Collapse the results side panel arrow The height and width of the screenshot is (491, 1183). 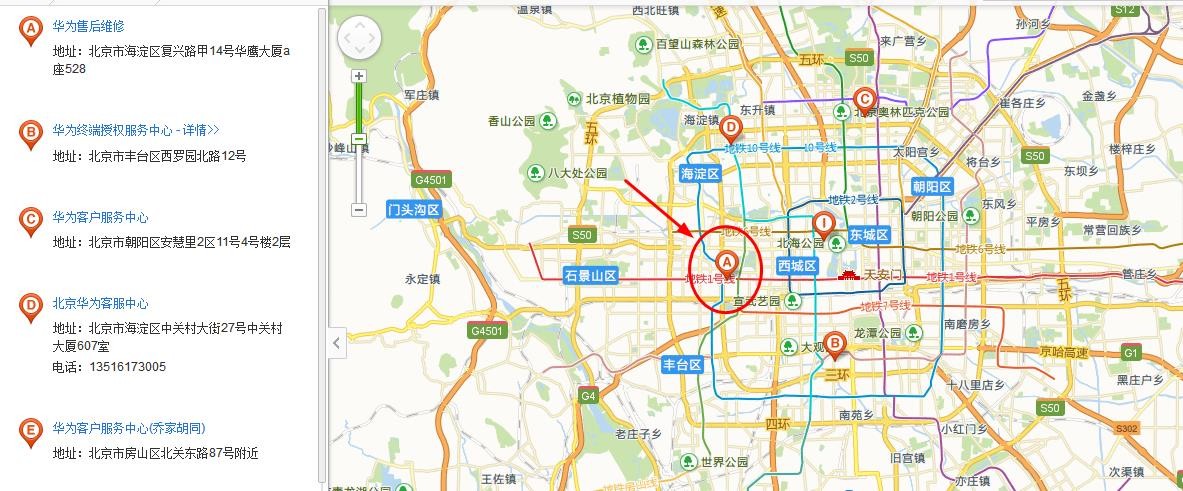[337, 344]
